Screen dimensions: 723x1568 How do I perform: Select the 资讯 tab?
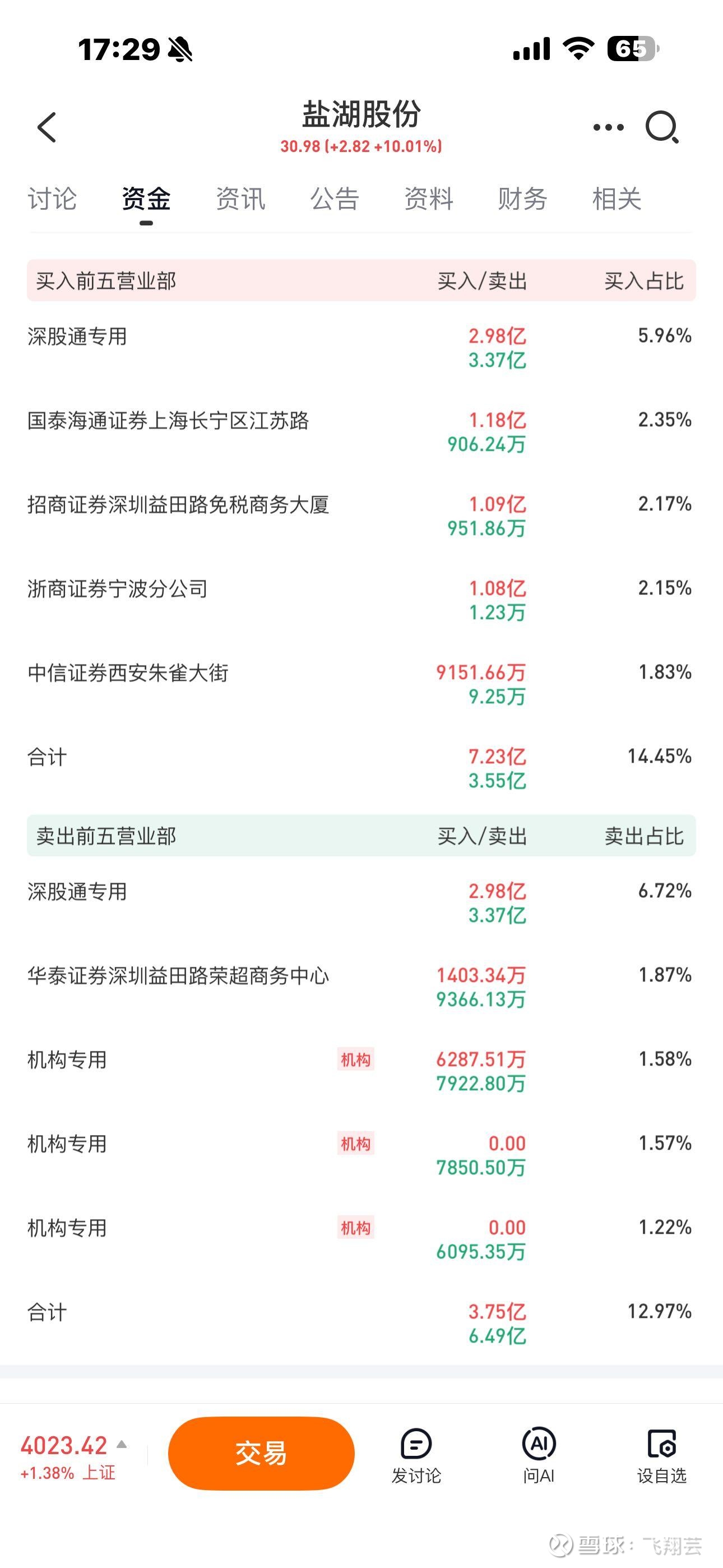(x=240, y=199)
